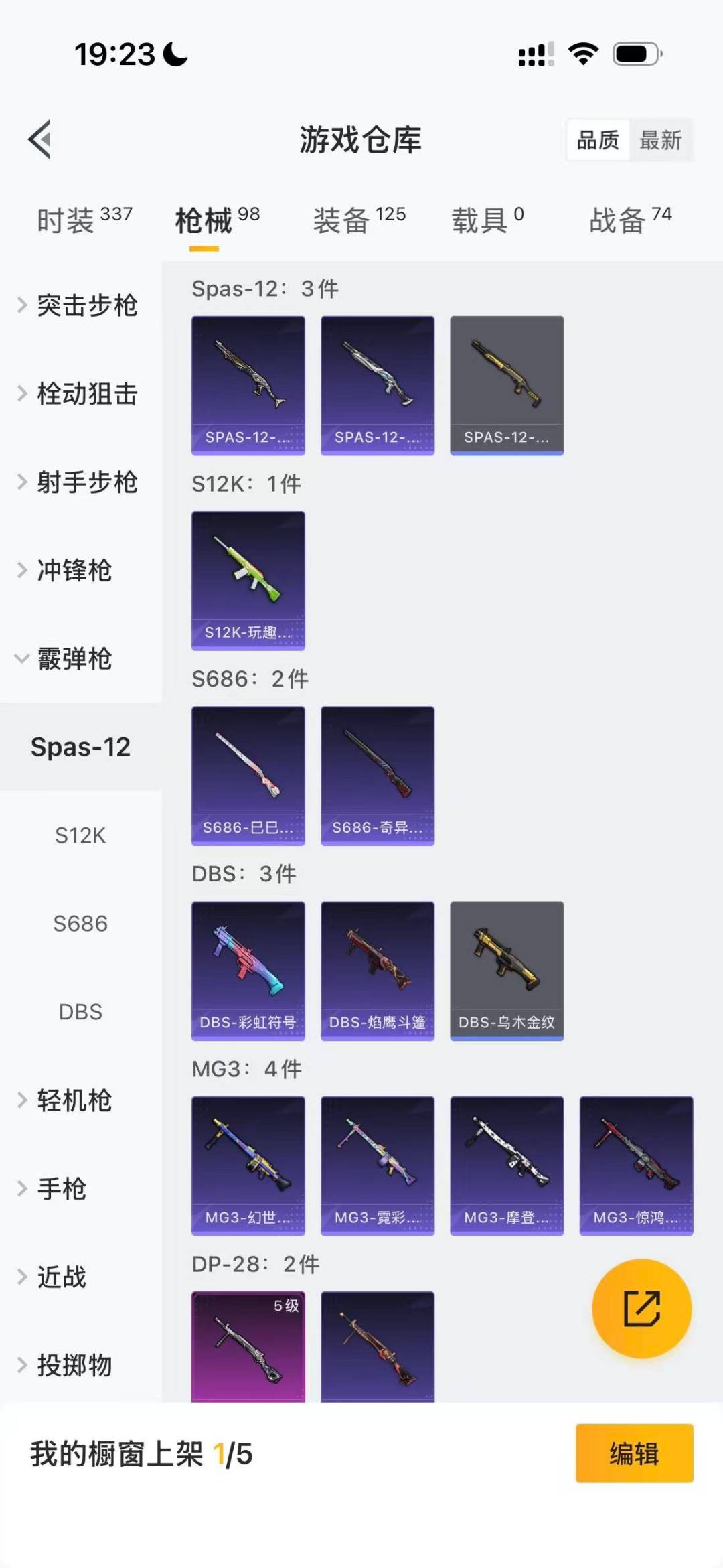This screenshot has width=723, height=1568.
Task: Open the S12K-玩趣 green skin card
Action: point(248,579)
